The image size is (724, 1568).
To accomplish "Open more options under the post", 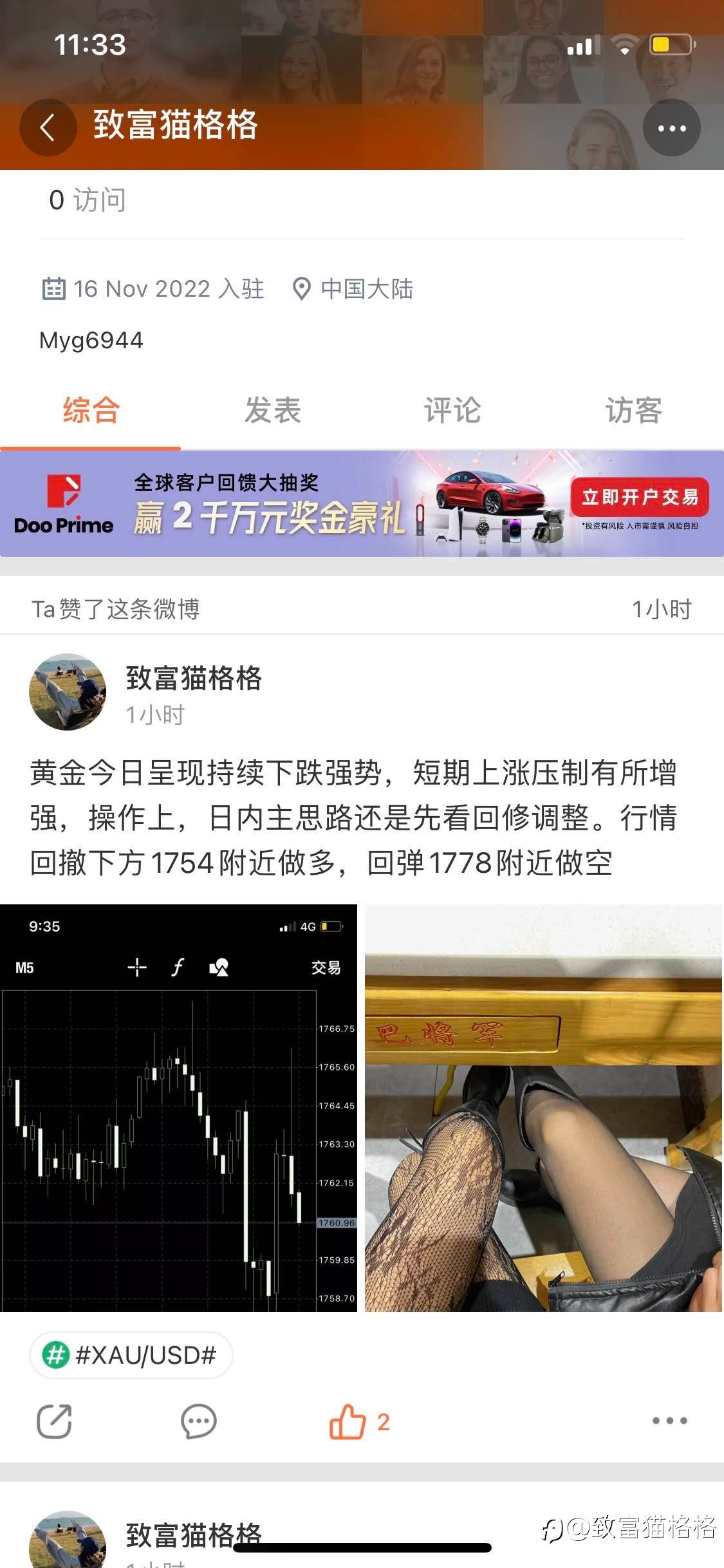I will [x=669, y=1421].
